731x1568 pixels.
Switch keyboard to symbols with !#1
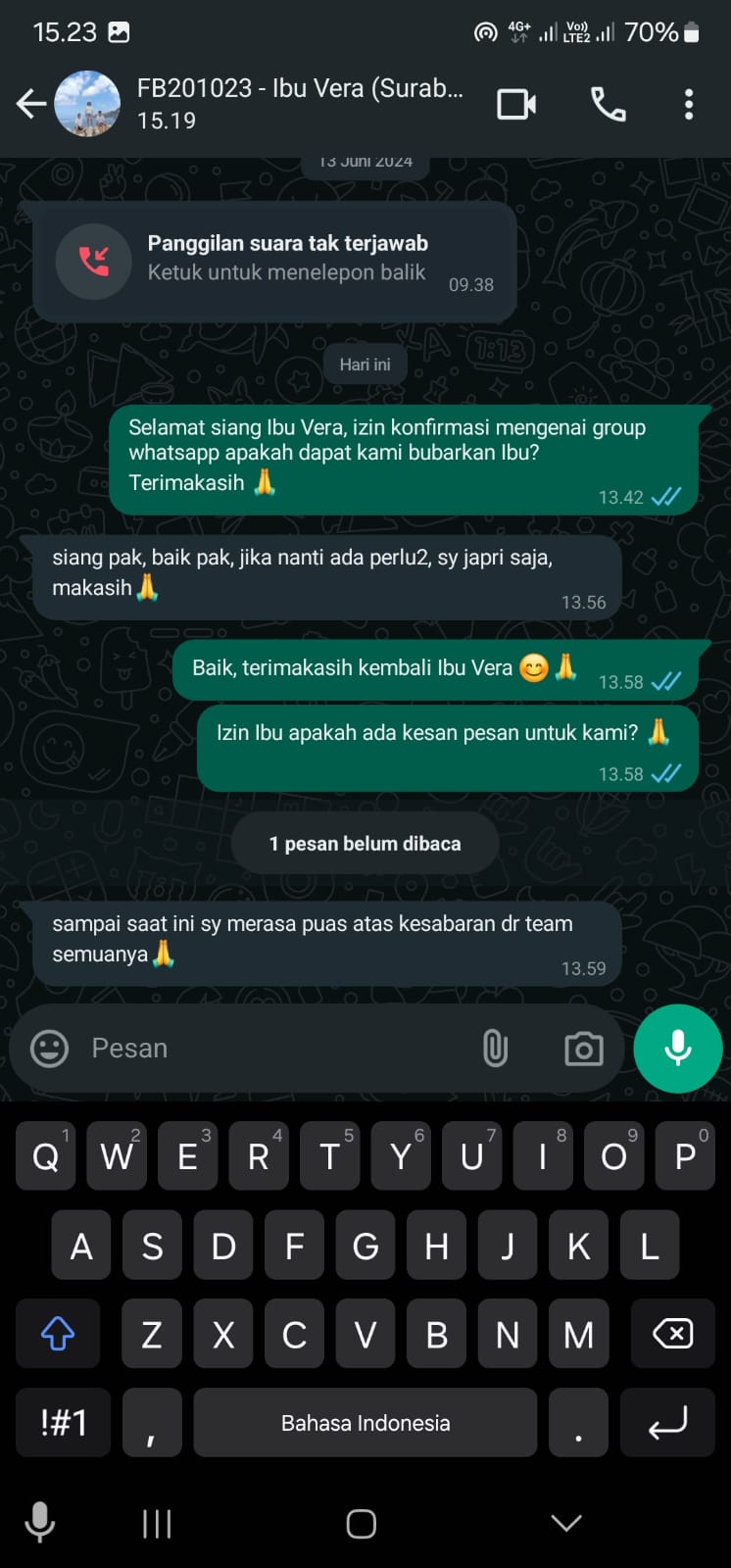(x=64, y=1422)
